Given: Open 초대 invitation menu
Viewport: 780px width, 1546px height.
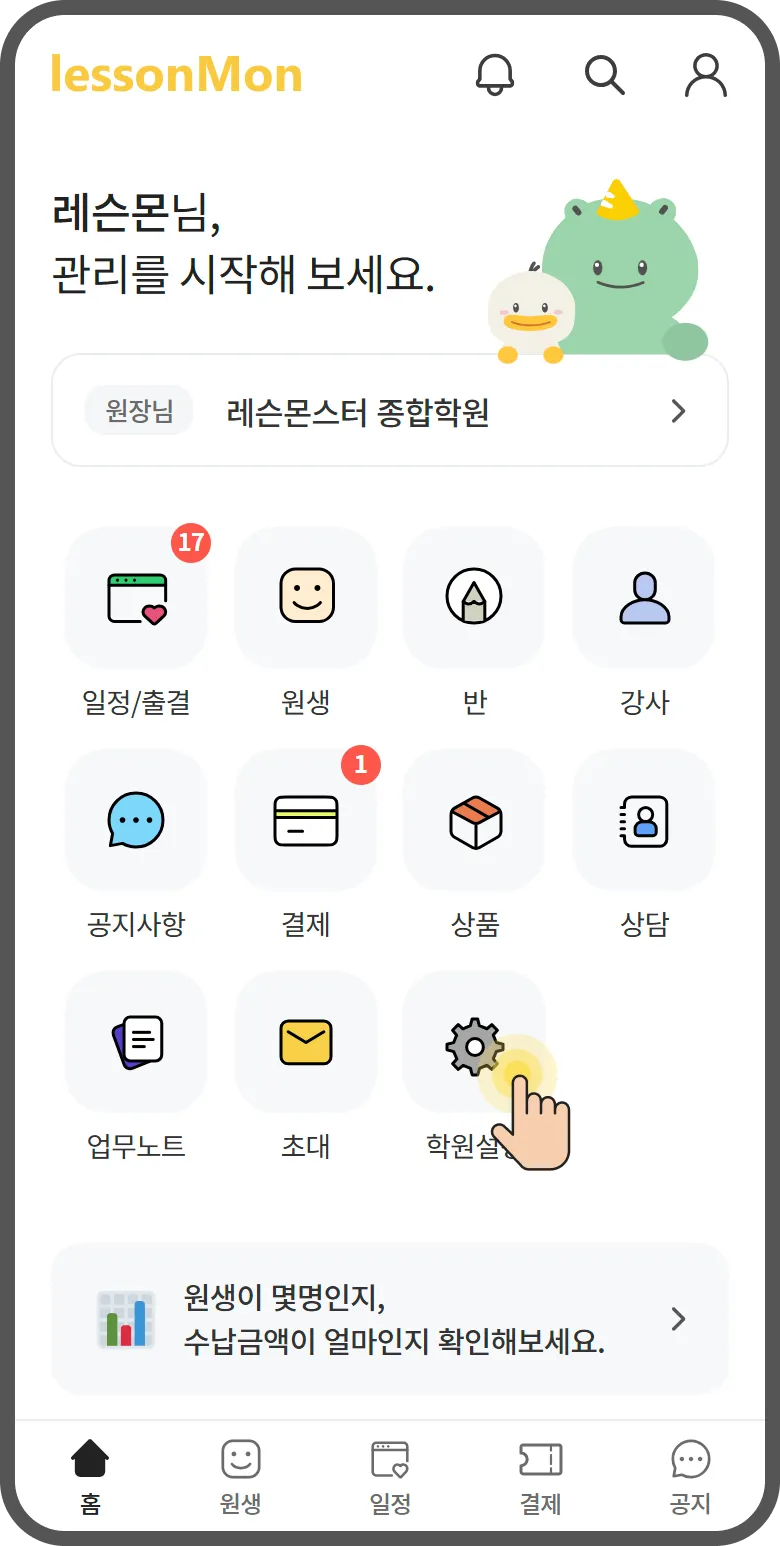Looking at the screenshot, I should (x=306, y=1043).
